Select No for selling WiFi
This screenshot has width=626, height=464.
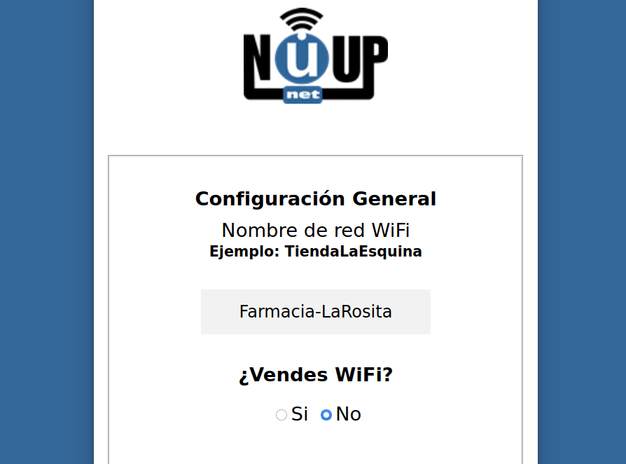(326, 415)
